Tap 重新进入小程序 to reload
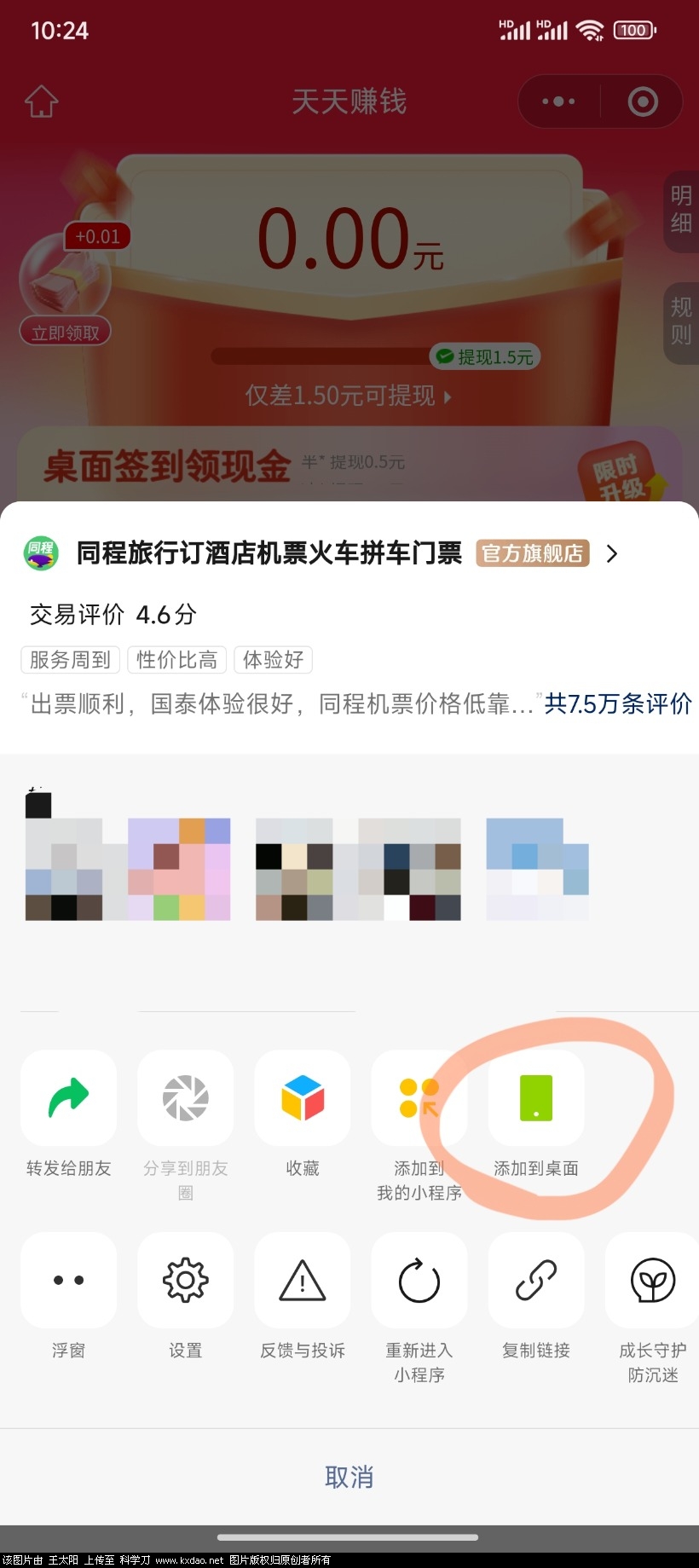The height and width of the screenshot is (1568, 699). point(419,1281)
